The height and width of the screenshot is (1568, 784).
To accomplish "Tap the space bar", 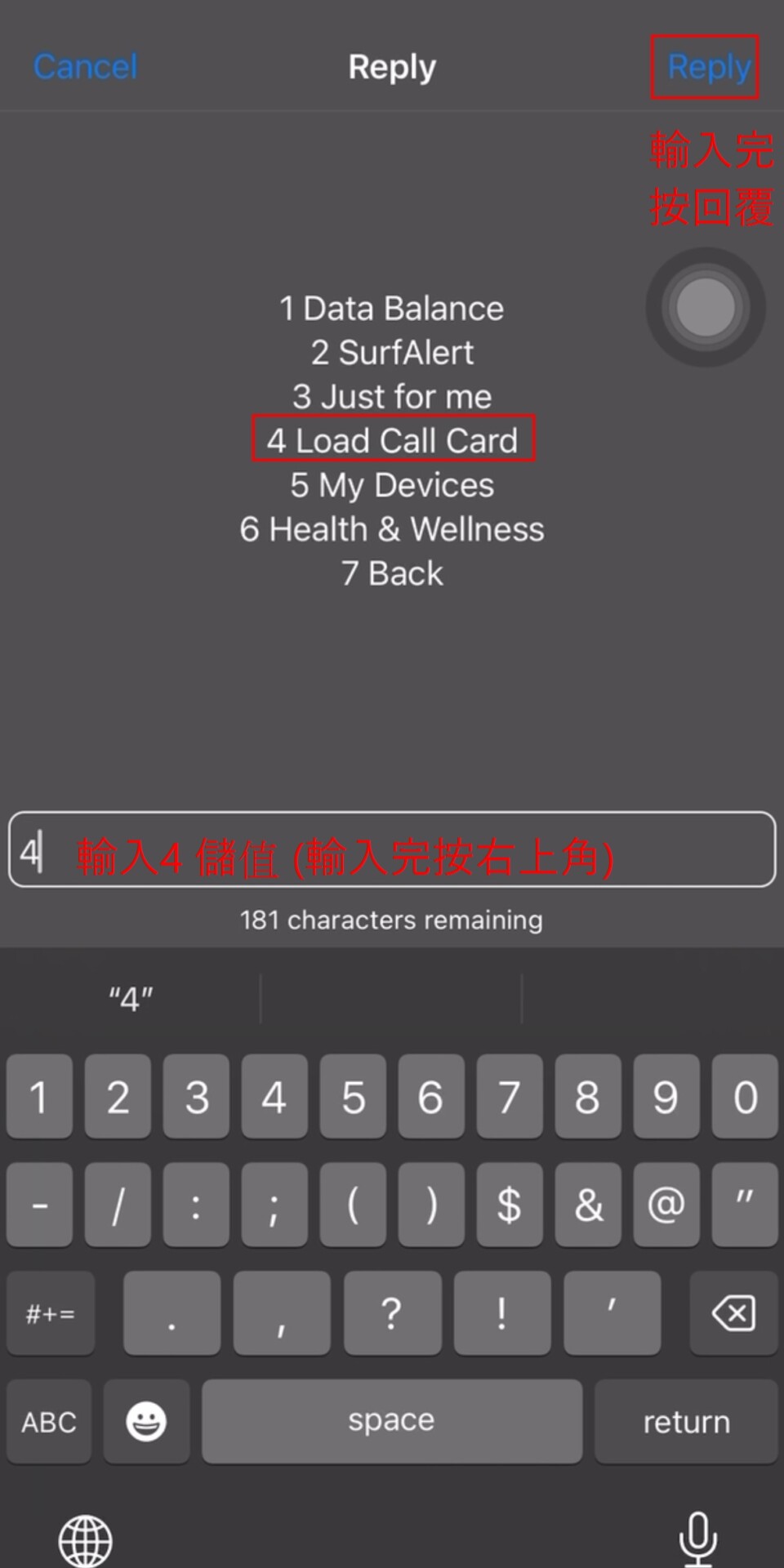I will pyautogui.click(x=392, y=1422).
